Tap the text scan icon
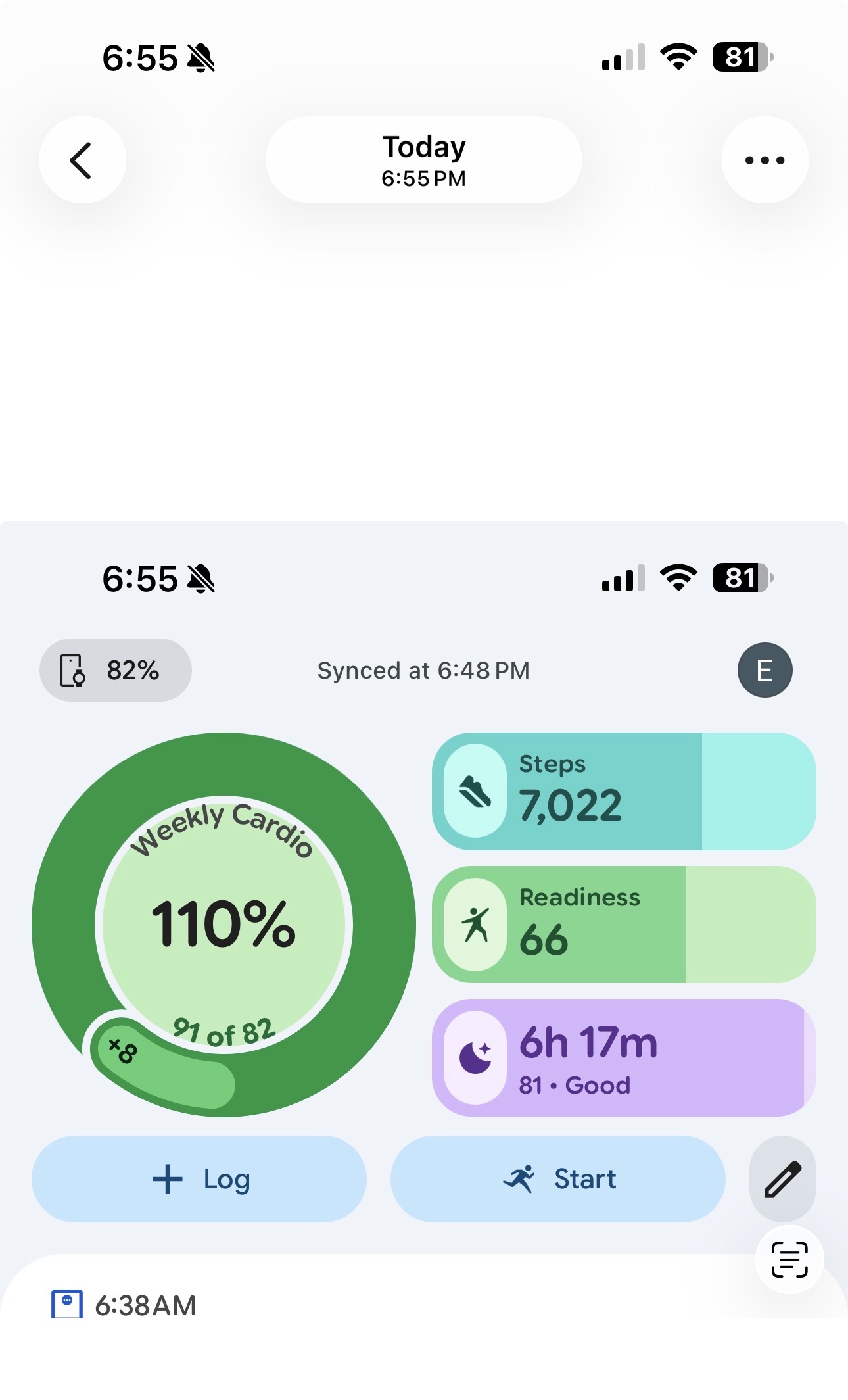This screenshot has height=1400, width=848. tap(789, 1259)
